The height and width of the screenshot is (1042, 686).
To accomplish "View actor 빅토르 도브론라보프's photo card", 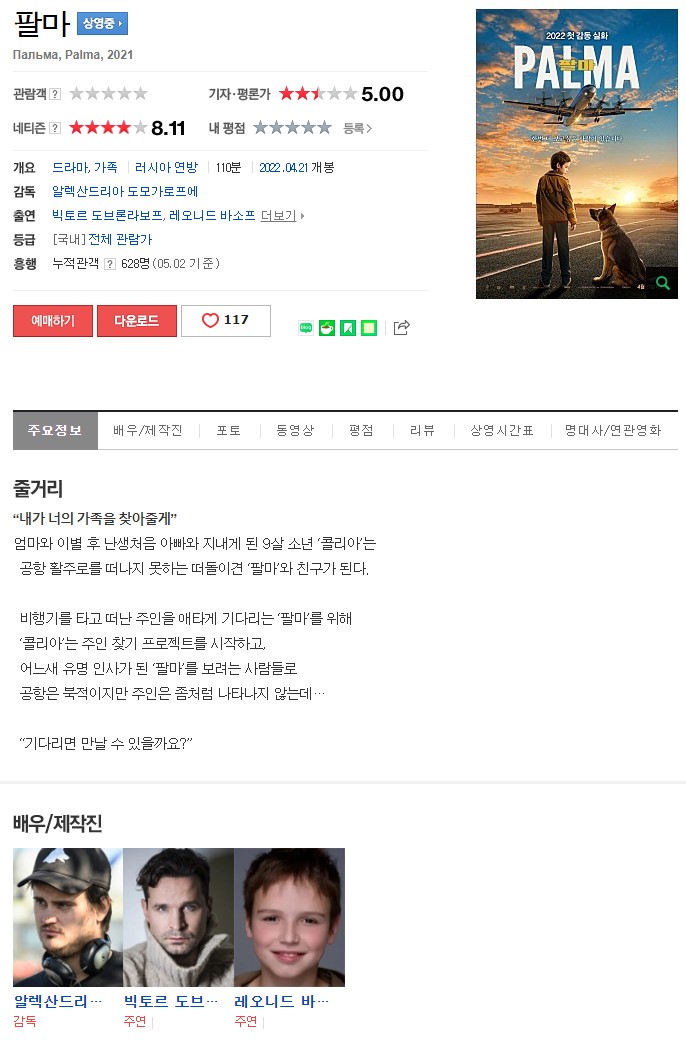I will (x=178, y=918).
